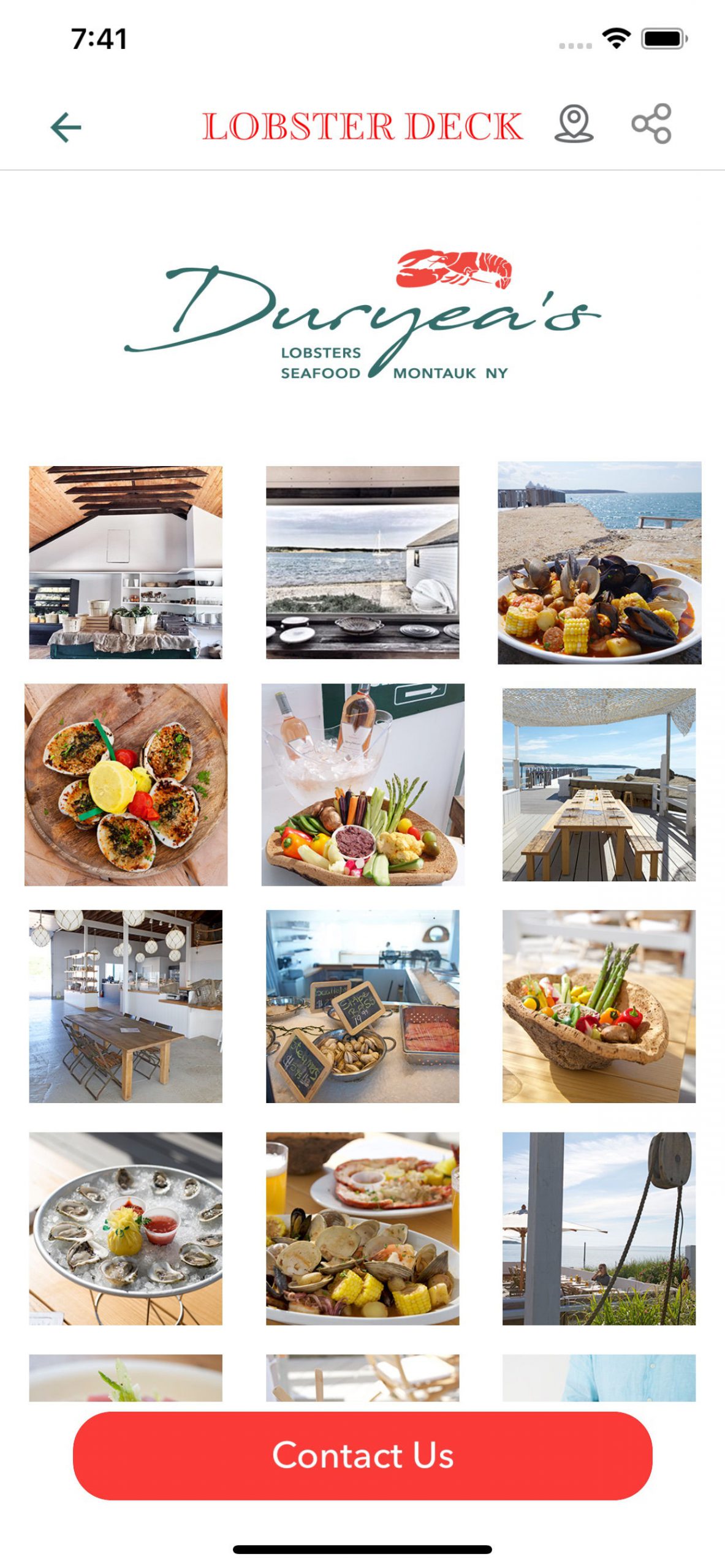View the seafood counter with chalkboard signs photo
This screenshot has height=1568, width=725.
pos(362,1006)
